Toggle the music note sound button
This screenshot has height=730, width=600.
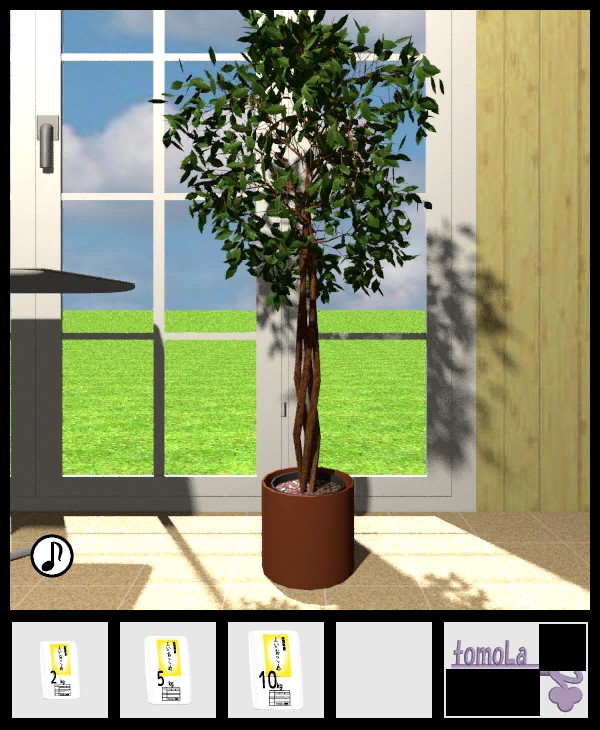tap(52, 556)
